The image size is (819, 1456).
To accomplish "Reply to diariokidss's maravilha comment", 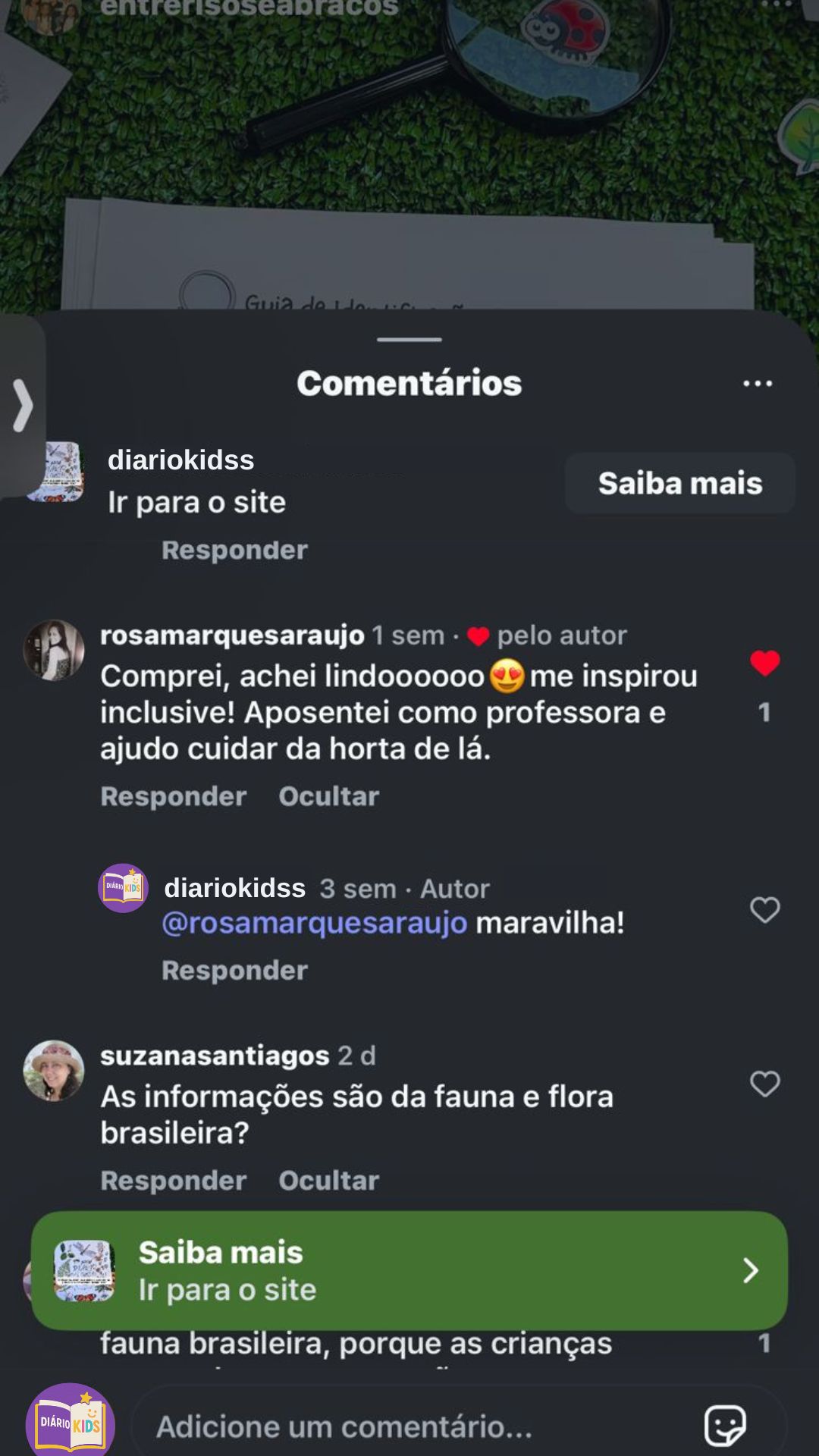I will coord(234,970).
